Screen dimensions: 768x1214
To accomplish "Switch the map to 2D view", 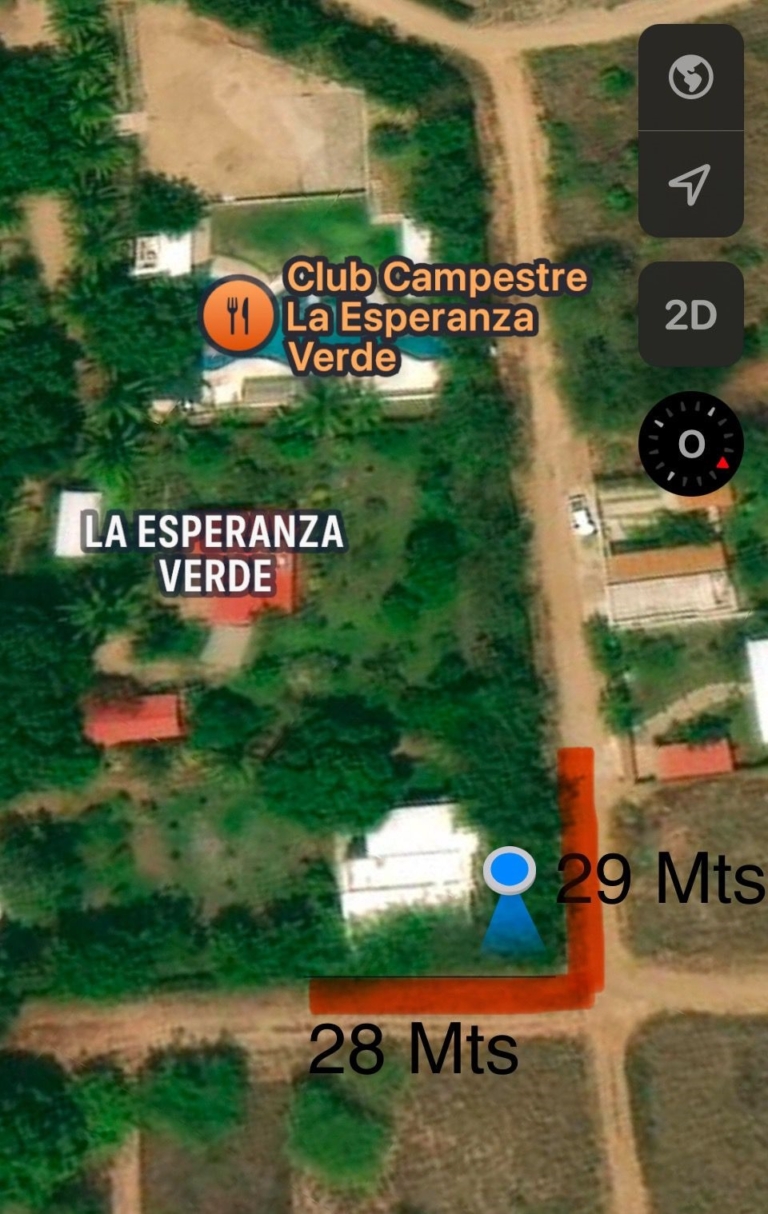I will pyautogui.click(x=690, y=315).
